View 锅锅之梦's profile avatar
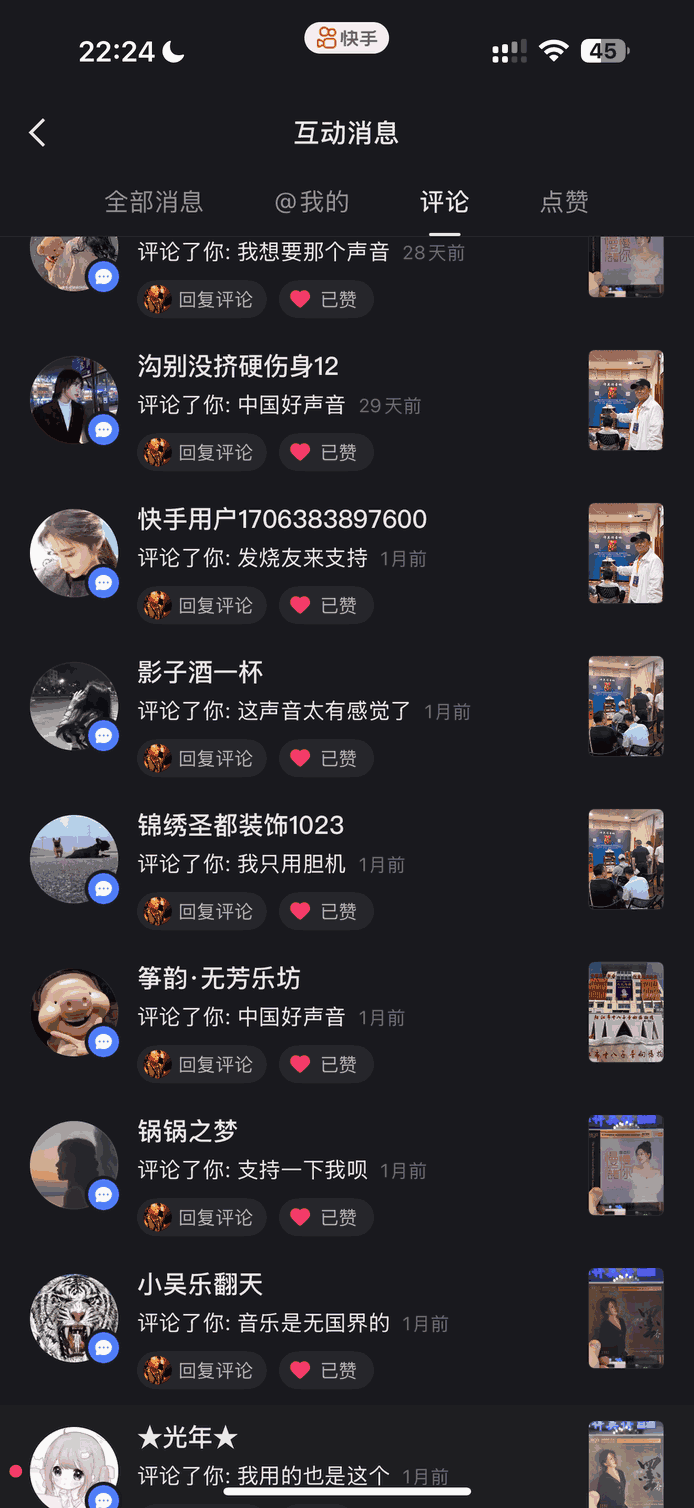Viewport: 694px width, 1508px height. pos(74,1165)
